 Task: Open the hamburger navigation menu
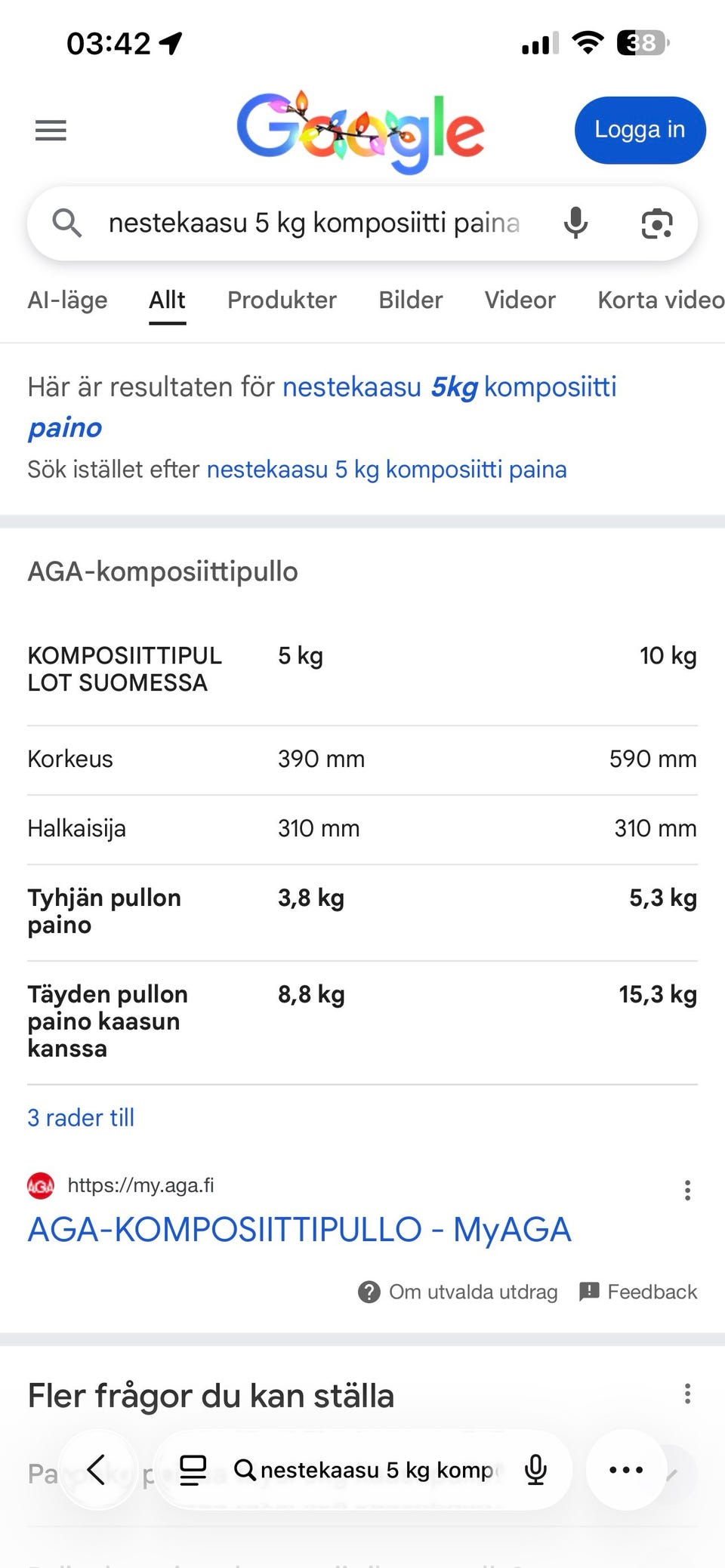coord(50,130)
